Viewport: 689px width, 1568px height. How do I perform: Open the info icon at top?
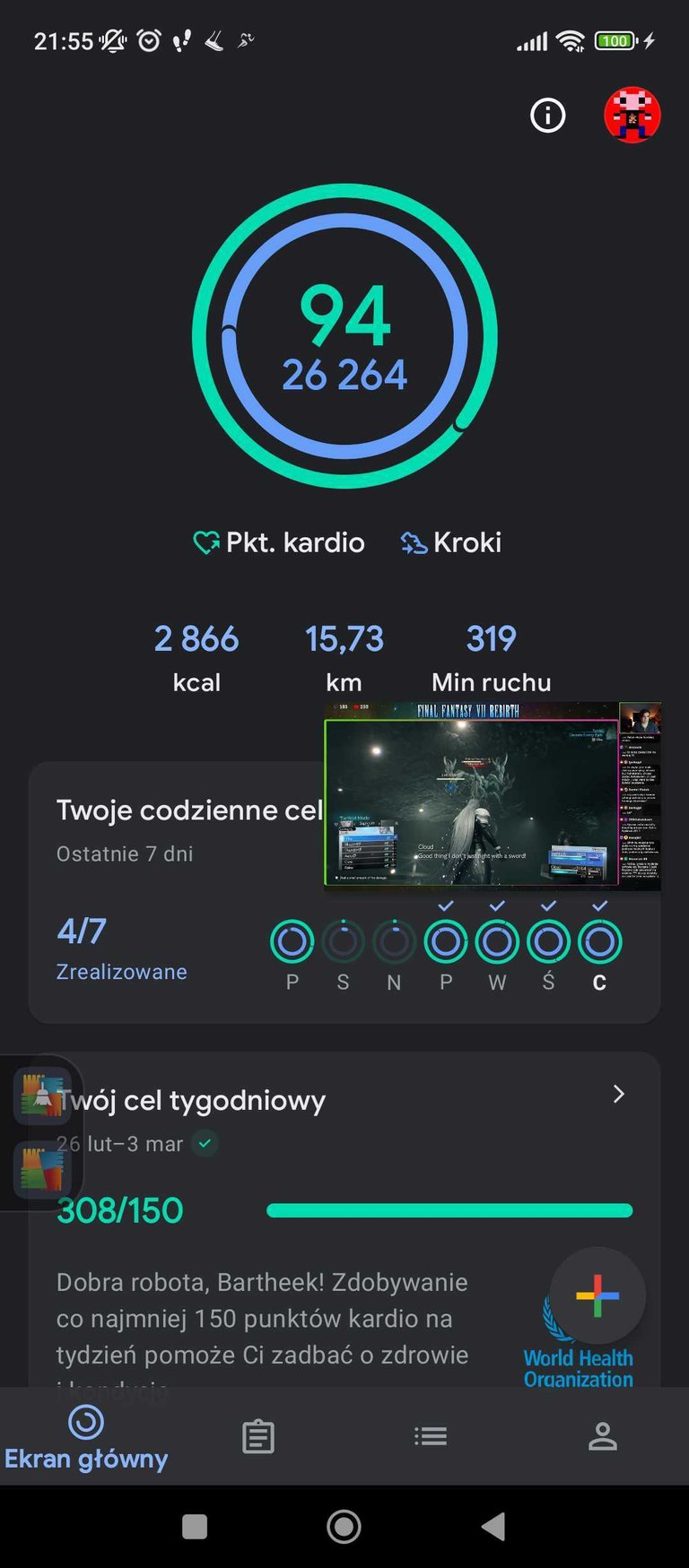[547, 115]
